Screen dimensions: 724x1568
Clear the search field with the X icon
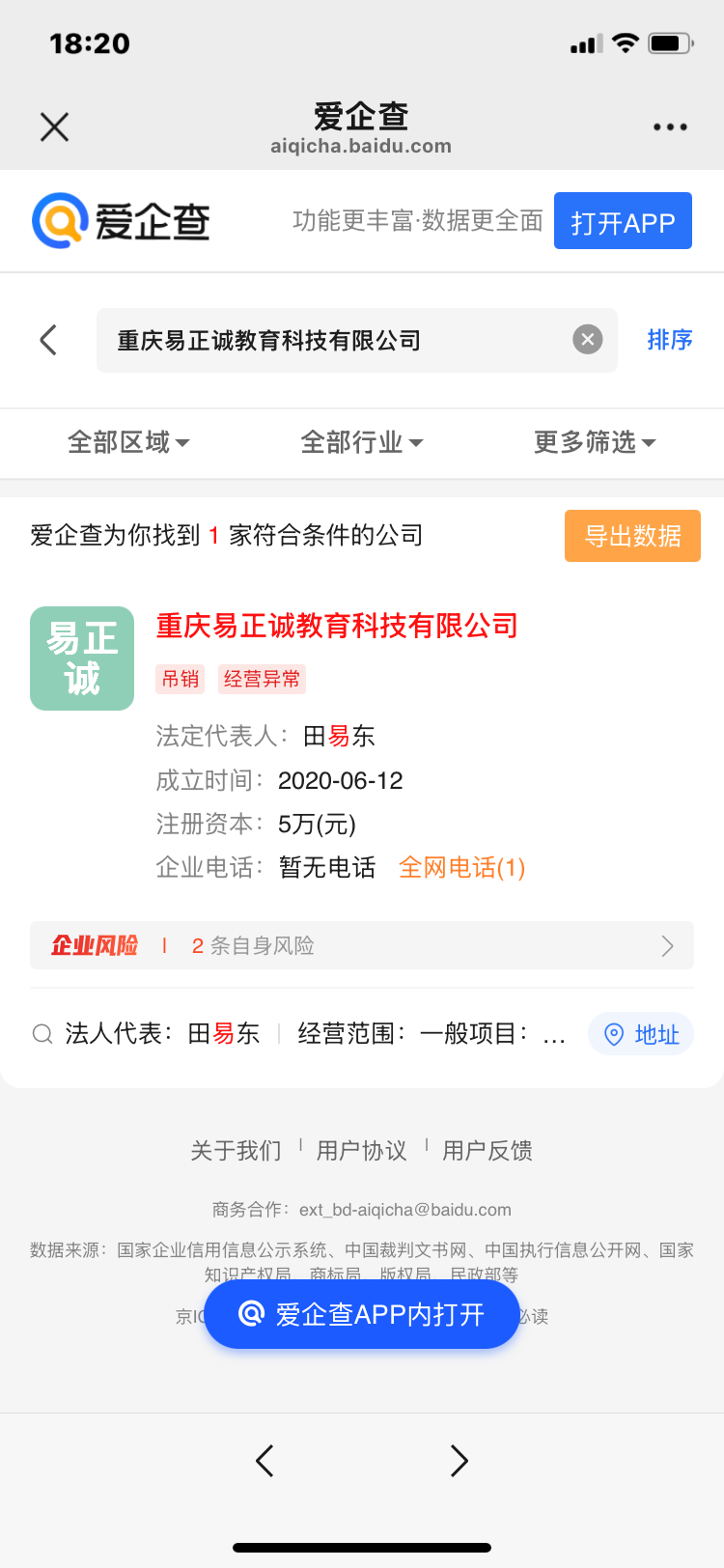[587, 339]
